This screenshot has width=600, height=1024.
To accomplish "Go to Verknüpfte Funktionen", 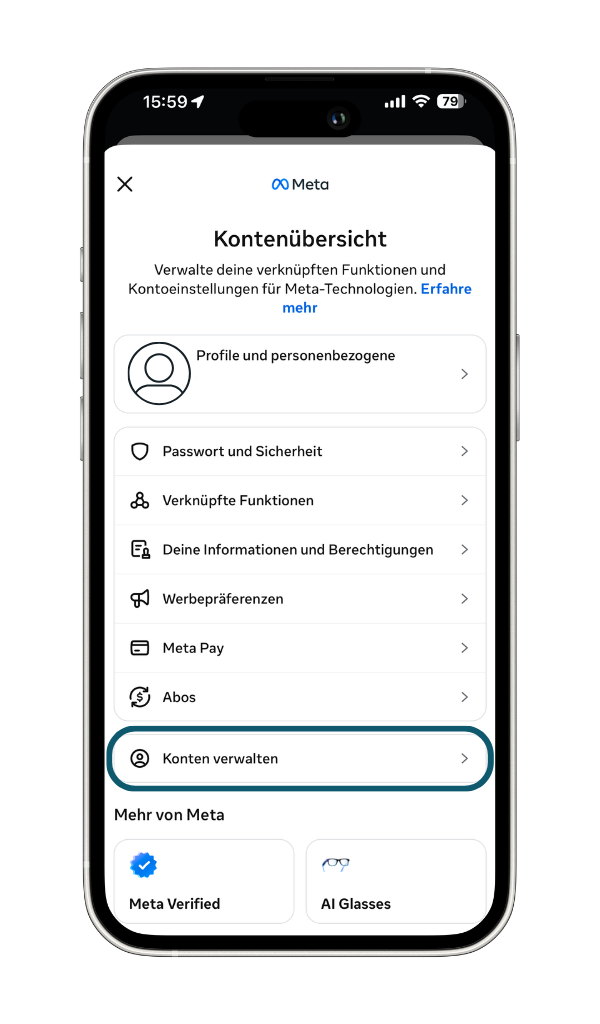I will point(300,500).
